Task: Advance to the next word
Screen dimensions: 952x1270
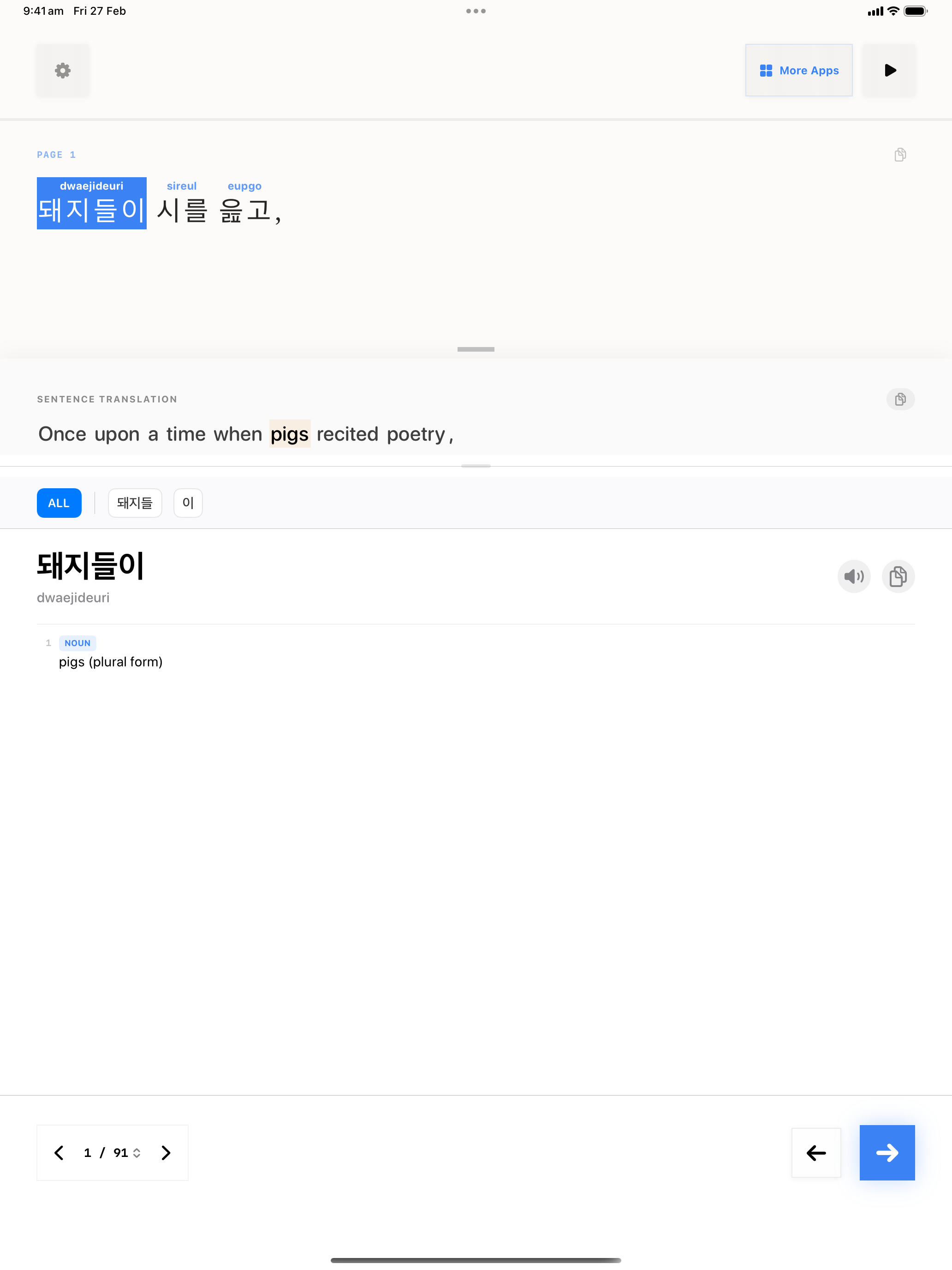Action: tap(887, 1152)
